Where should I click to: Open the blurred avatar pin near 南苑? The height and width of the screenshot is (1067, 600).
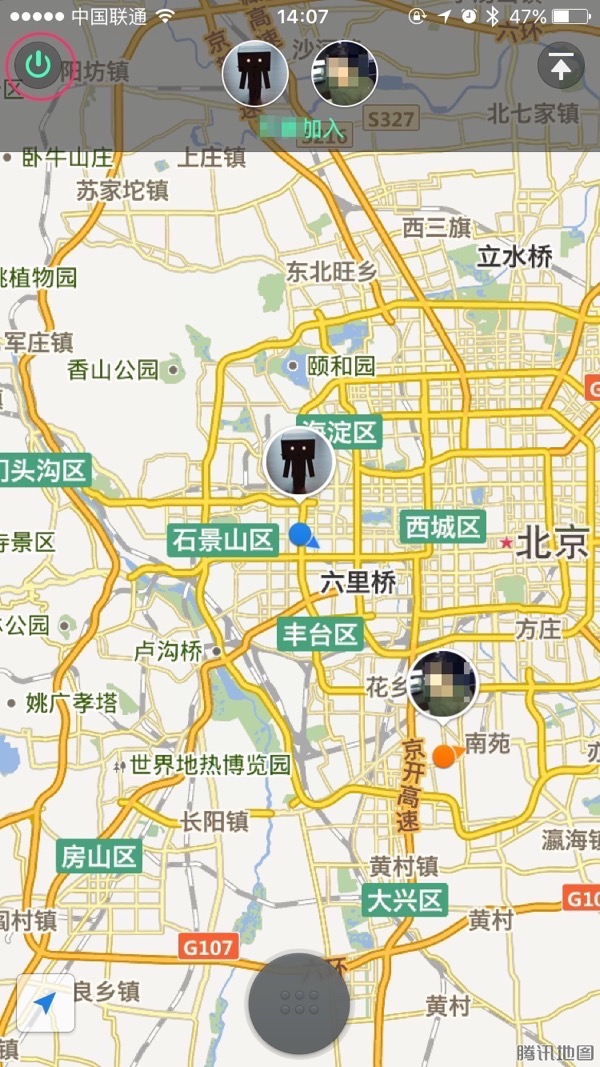point(443,684)
